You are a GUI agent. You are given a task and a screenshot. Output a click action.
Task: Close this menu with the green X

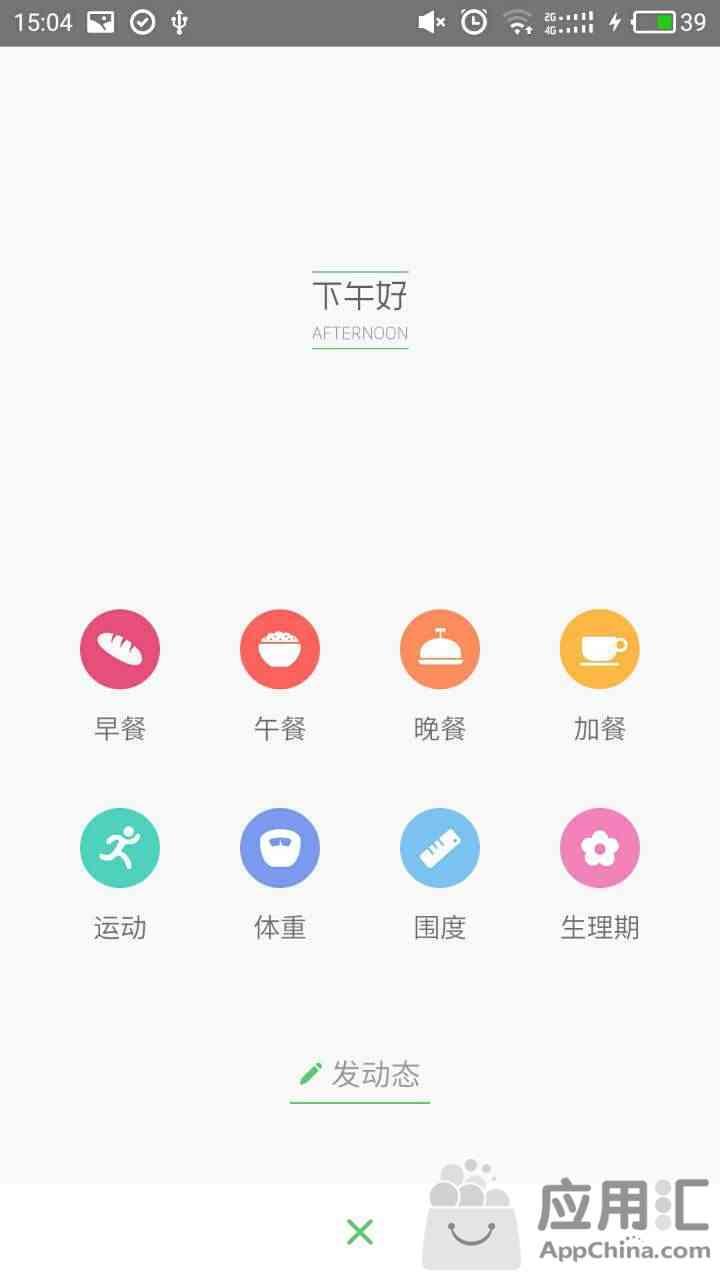click(360, 1232)
